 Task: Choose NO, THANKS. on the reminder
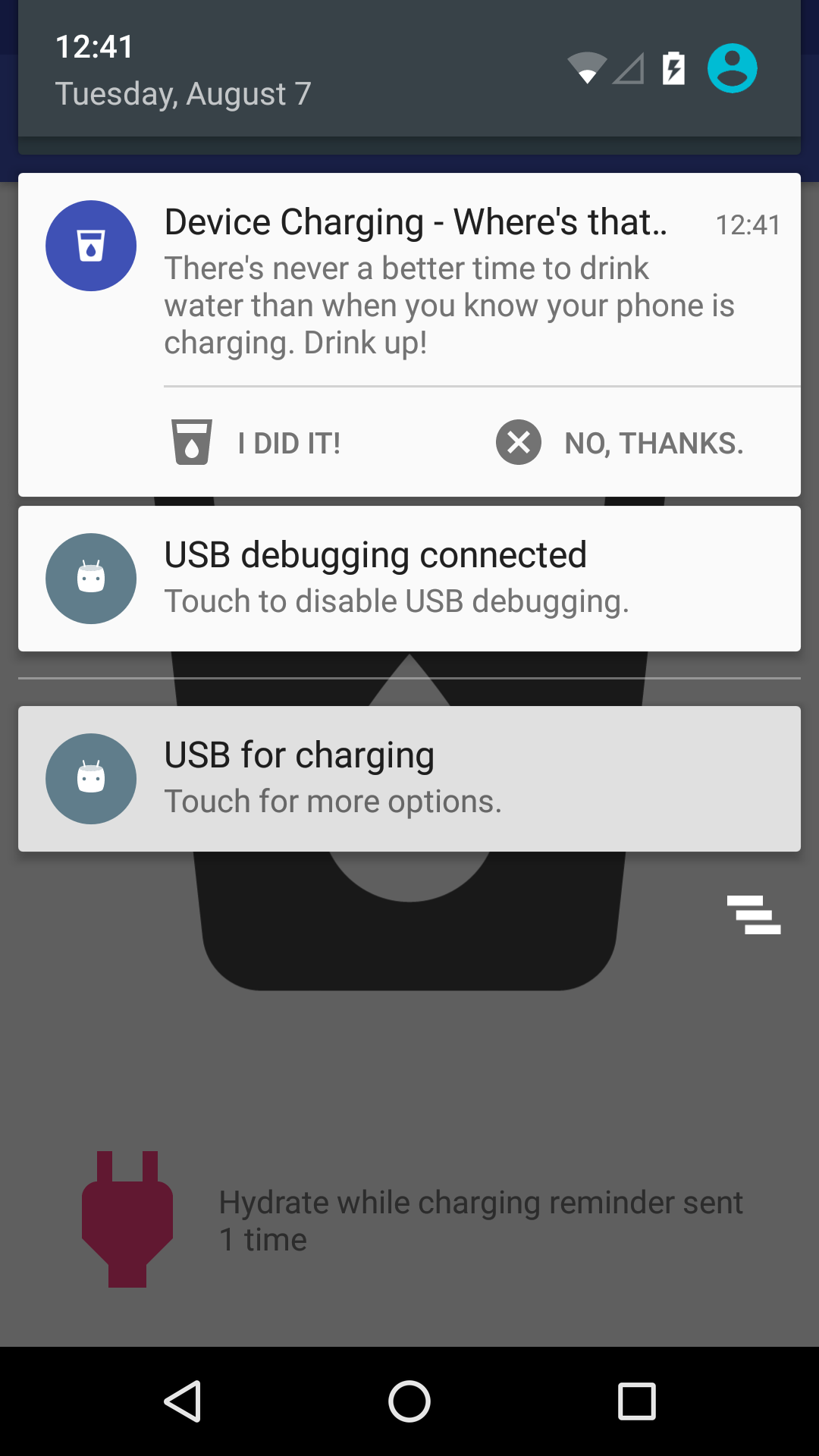pyautogui.click(x=620, y=442)
